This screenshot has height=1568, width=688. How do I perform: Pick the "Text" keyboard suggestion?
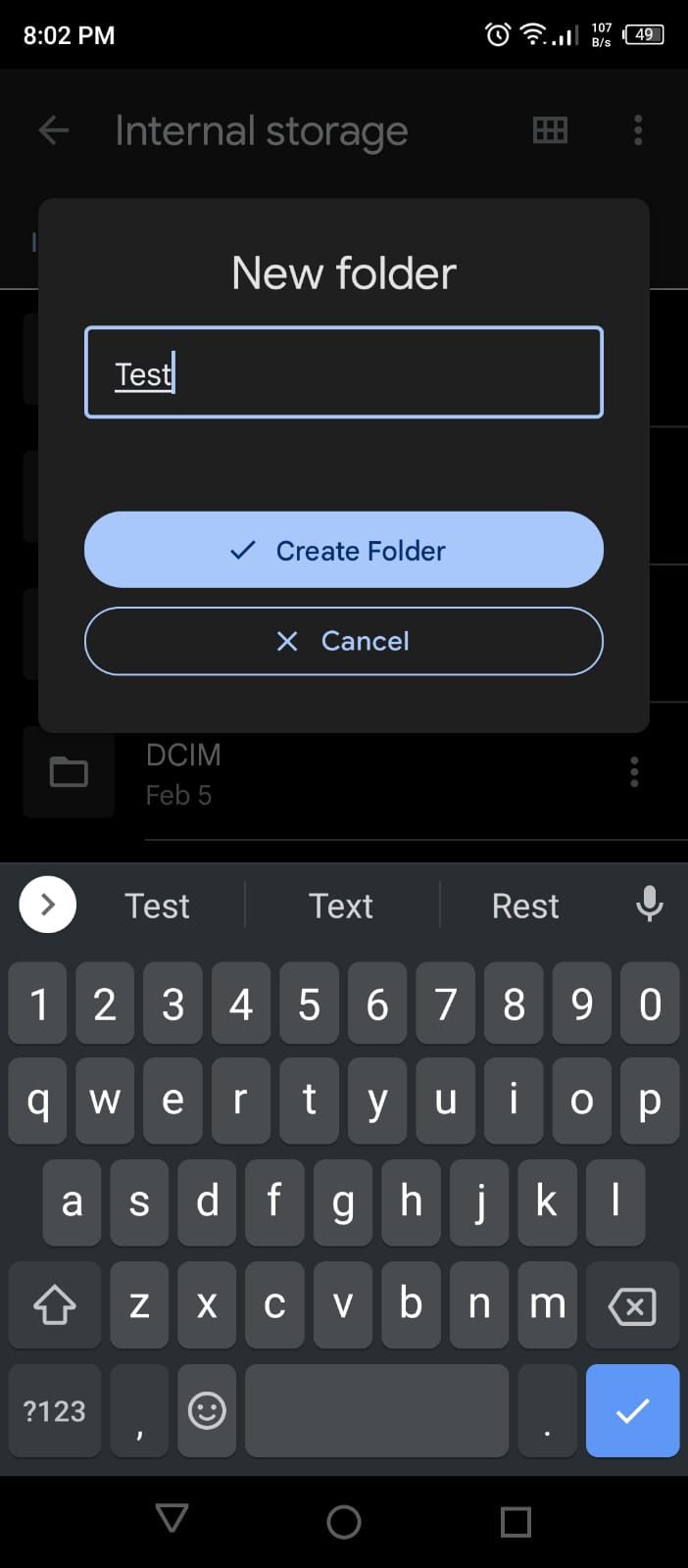341,906
